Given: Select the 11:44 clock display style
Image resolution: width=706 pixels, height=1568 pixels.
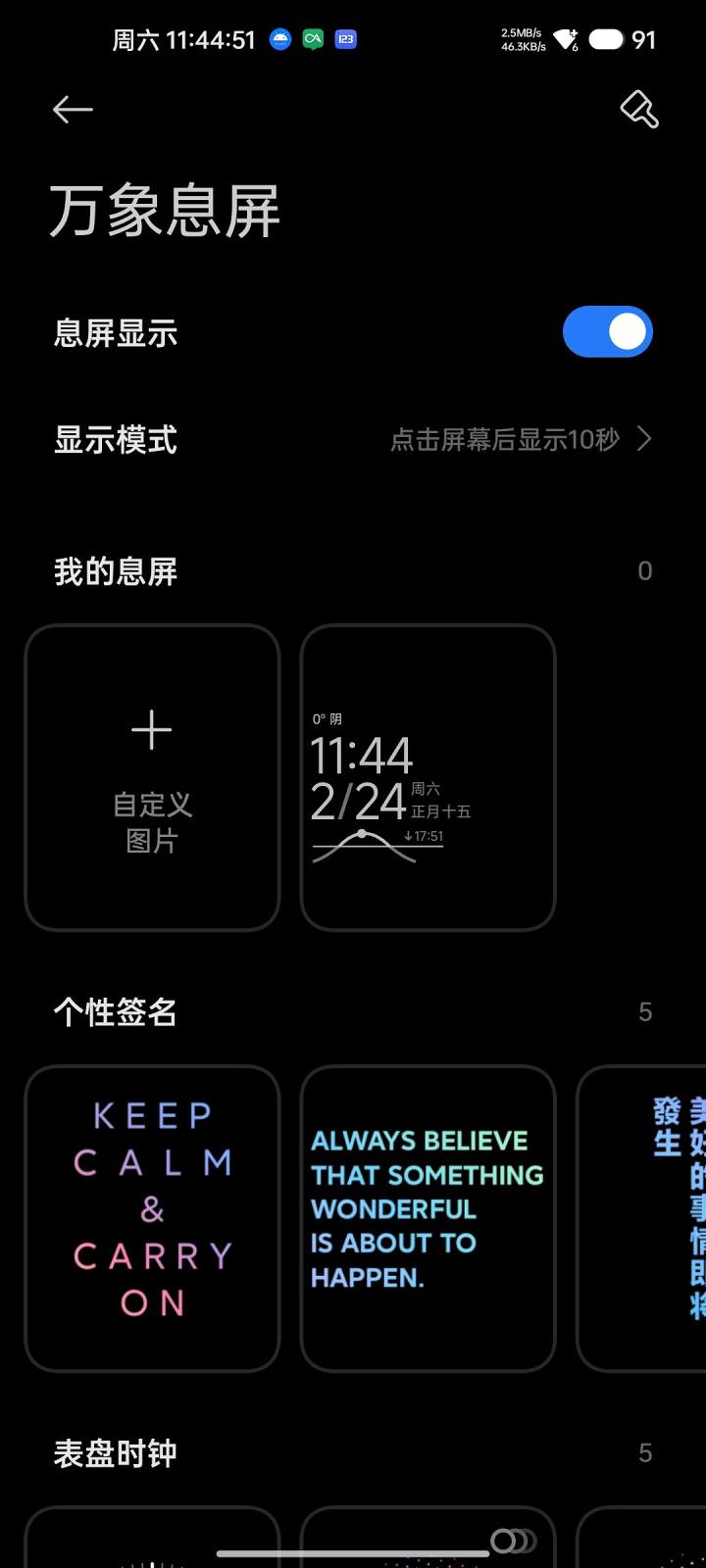Looking at the screenshot, I should tap(428, 777).
